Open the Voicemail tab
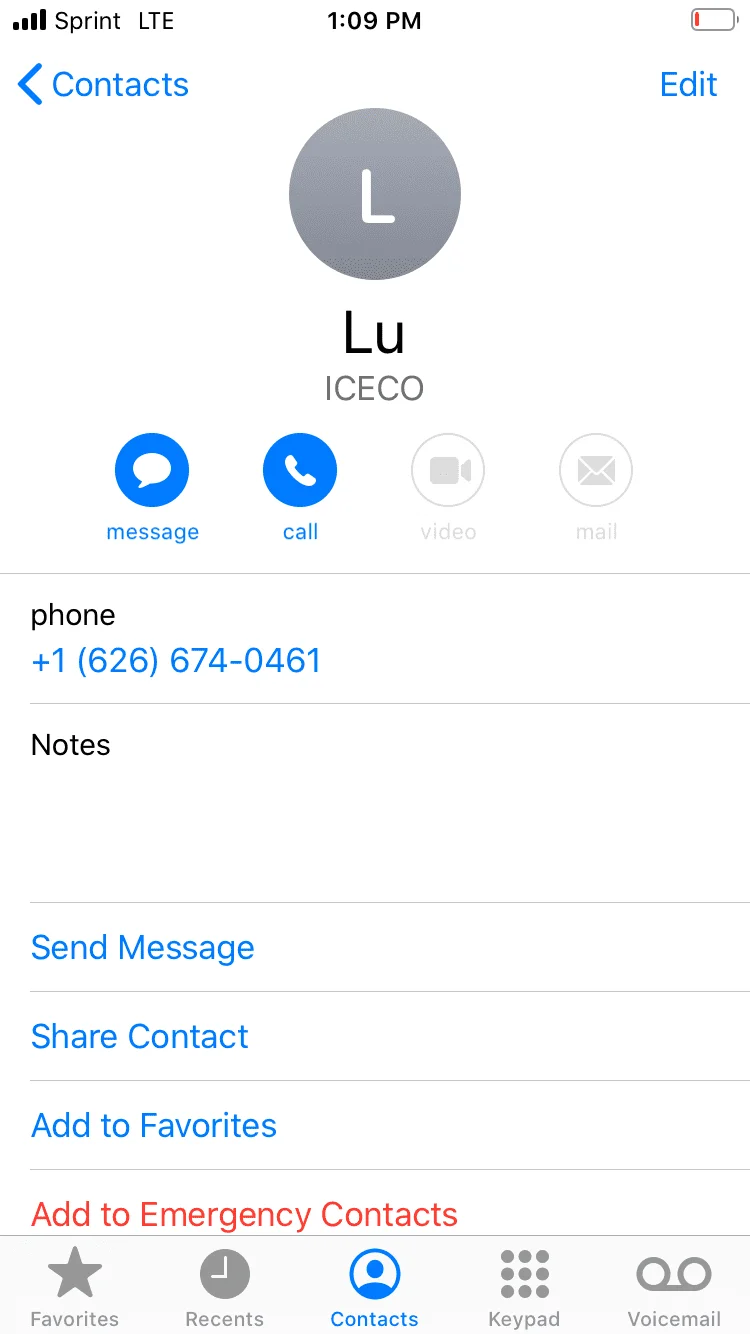The width and height of the screenshot is (750, 1334). coord(674,1288)
